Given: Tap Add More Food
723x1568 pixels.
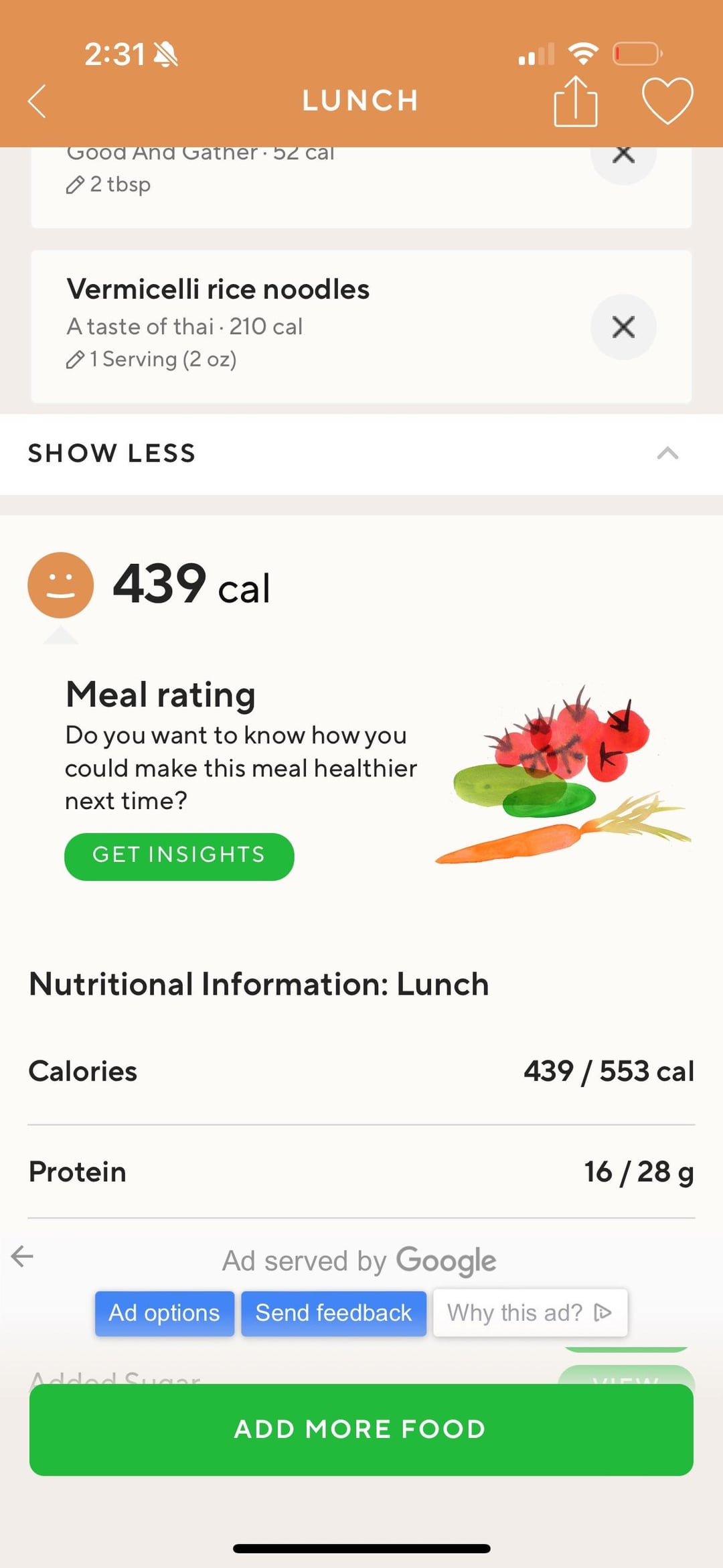Looking at the screenshot, I should [361, 1429].
